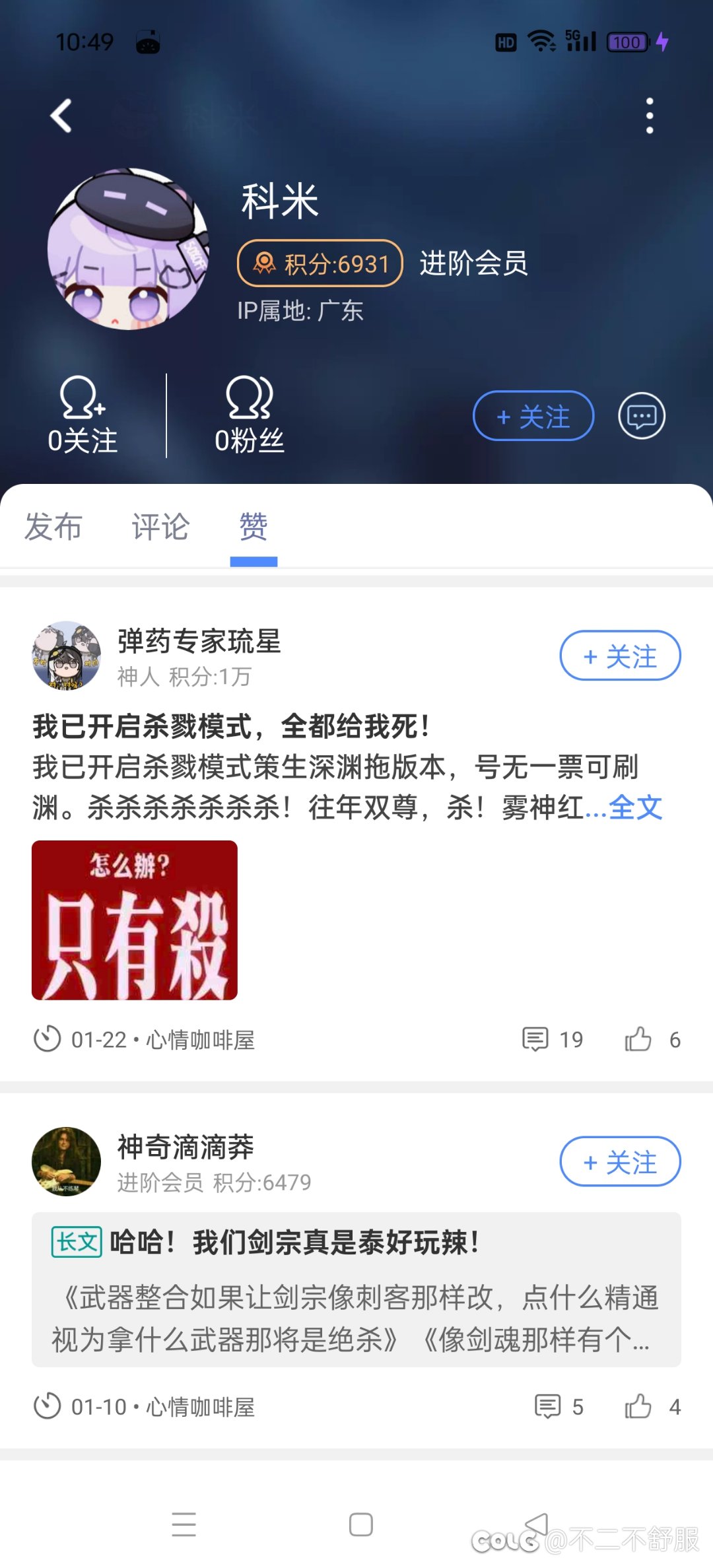
Task: Expand the 全文 link in 琉星's post
Action: [635, 807]
